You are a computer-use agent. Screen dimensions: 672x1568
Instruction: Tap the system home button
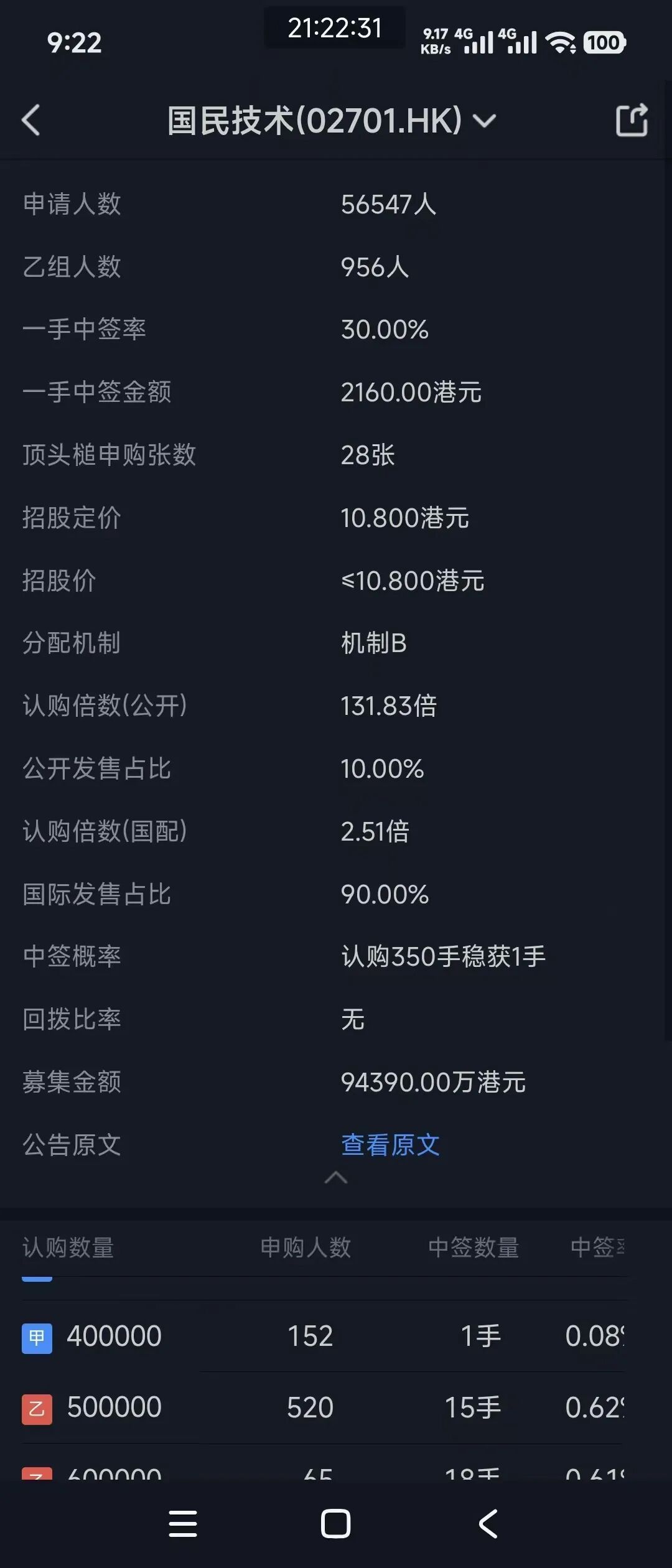(x=335, y=1524)
